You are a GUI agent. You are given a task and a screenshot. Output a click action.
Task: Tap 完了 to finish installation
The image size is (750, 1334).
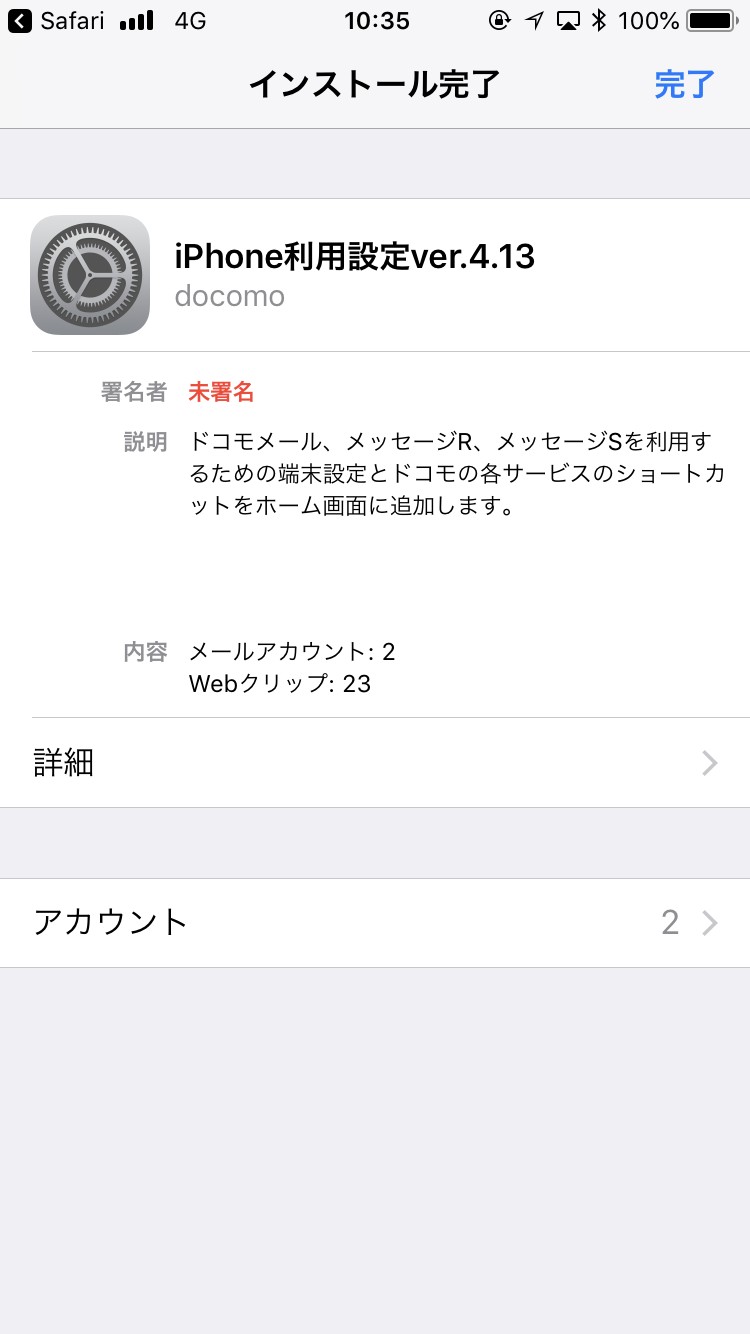pyautogui.click(x=685, y=85)
